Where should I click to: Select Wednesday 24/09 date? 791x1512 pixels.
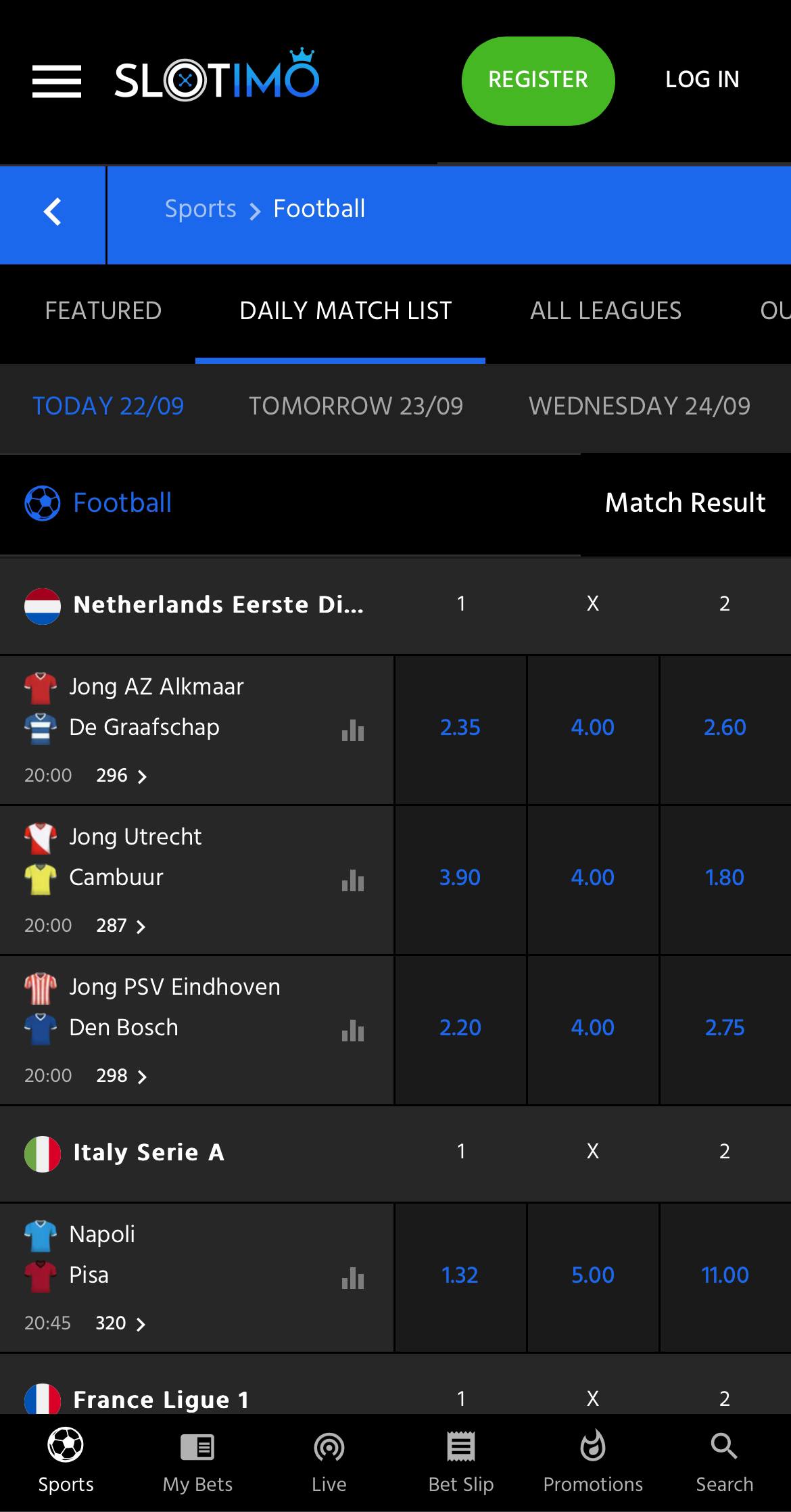click(x=639, y=406)
